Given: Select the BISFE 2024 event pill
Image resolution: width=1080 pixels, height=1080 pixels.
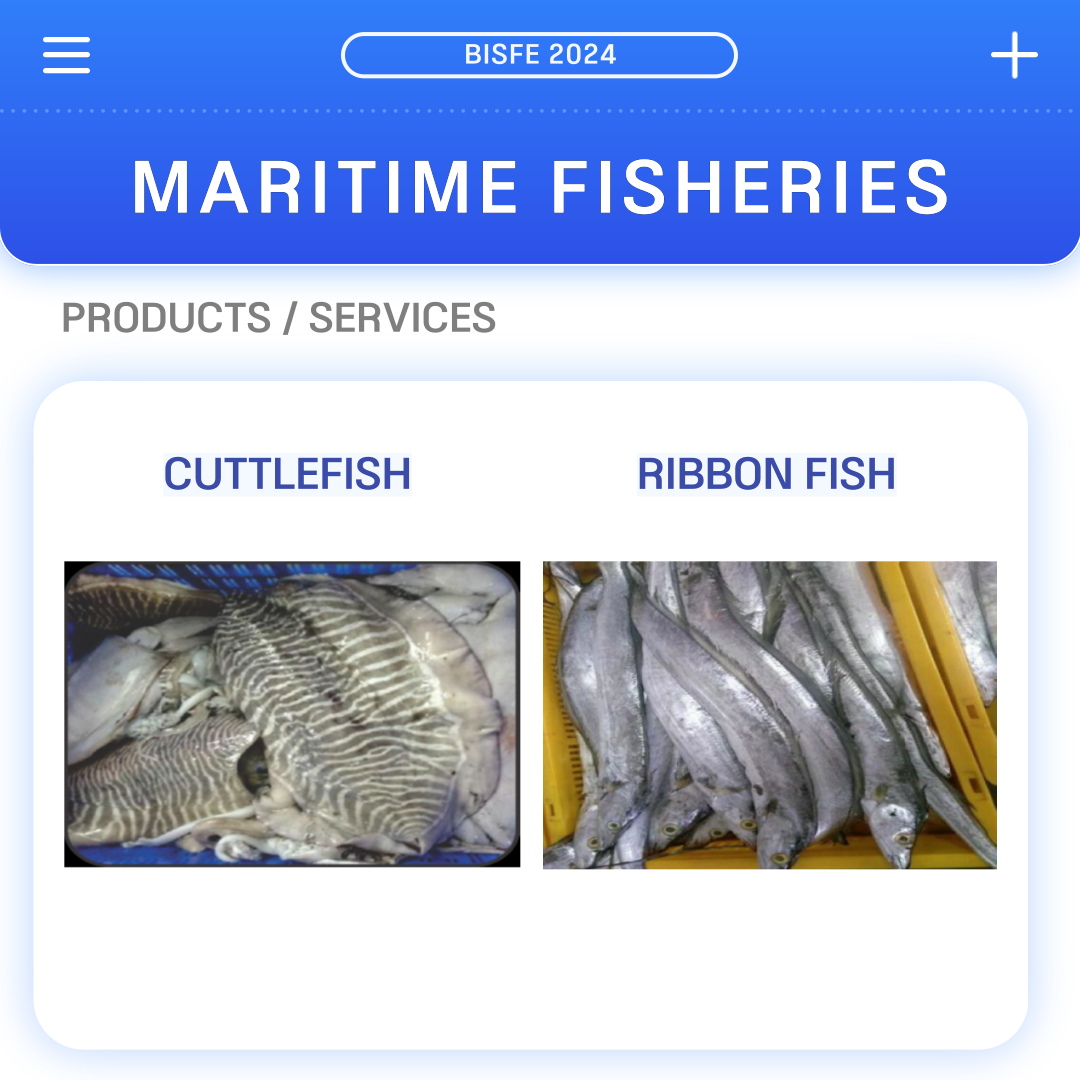Looking at the screenshot, I should pyautogui.click(x=539, y=55).
